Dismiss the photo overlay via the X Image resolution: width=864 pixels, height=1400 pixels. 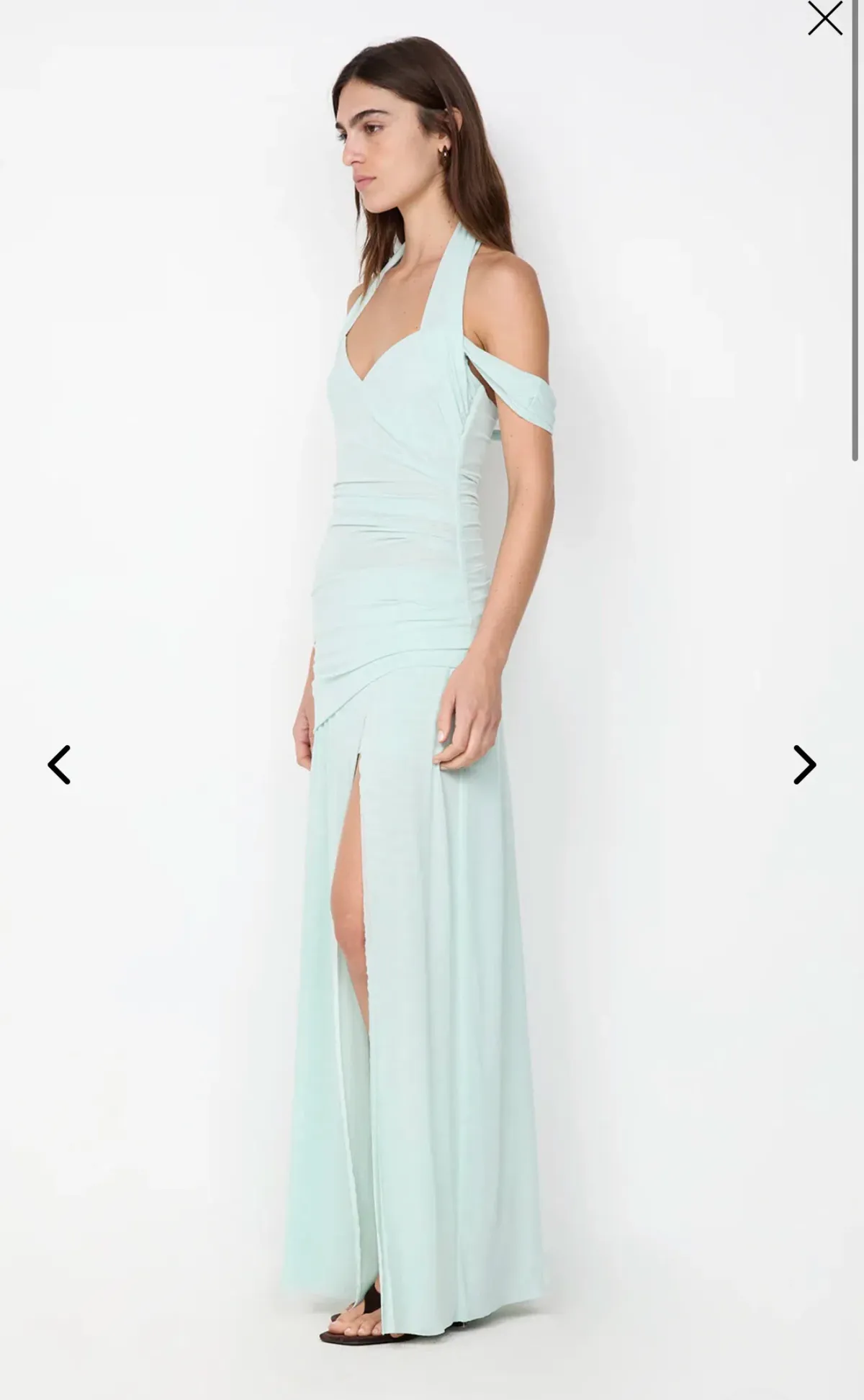coord(824,18)
